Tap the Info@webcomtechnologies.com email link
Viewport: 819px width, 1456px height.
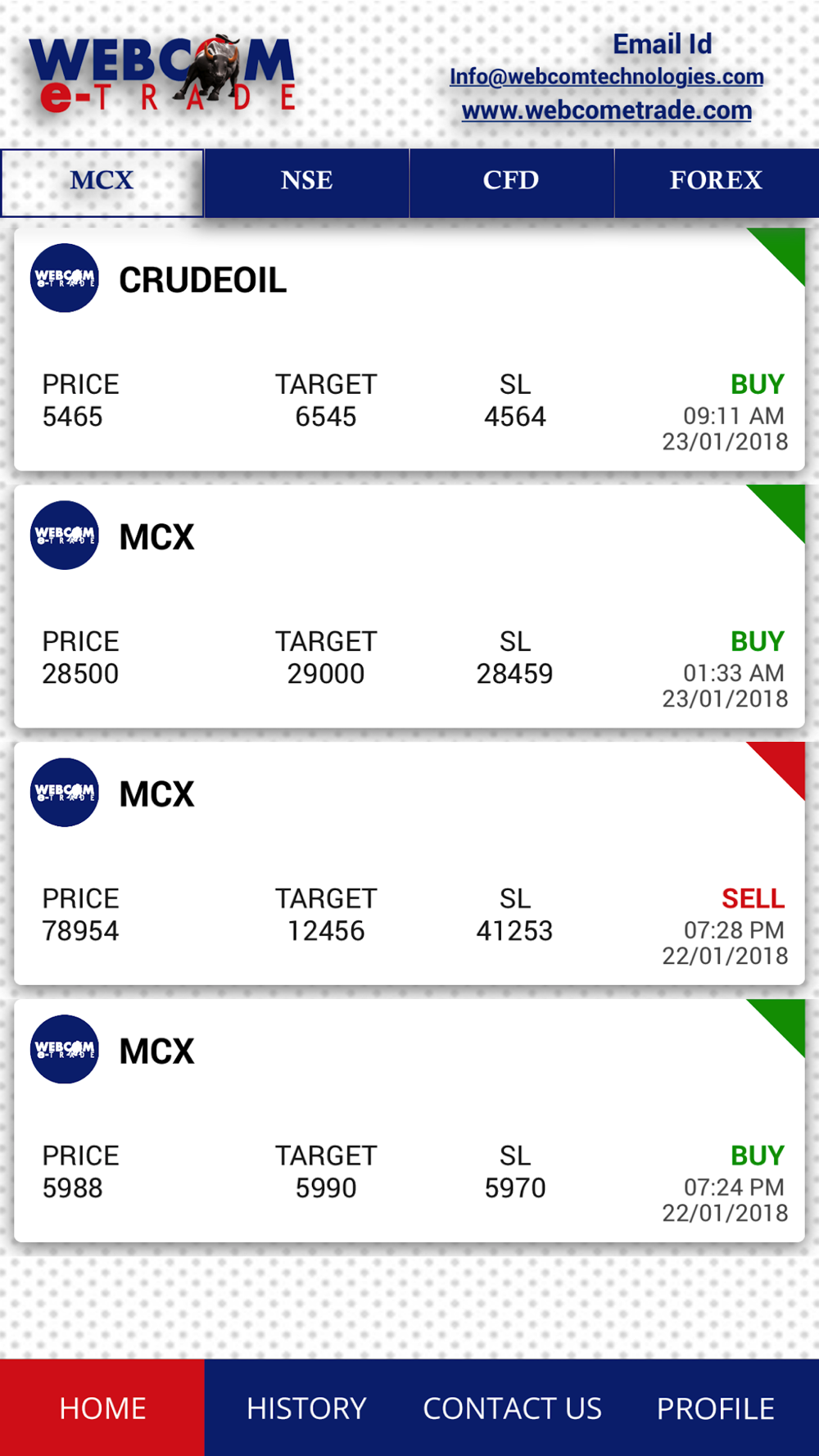coord(606,77)
